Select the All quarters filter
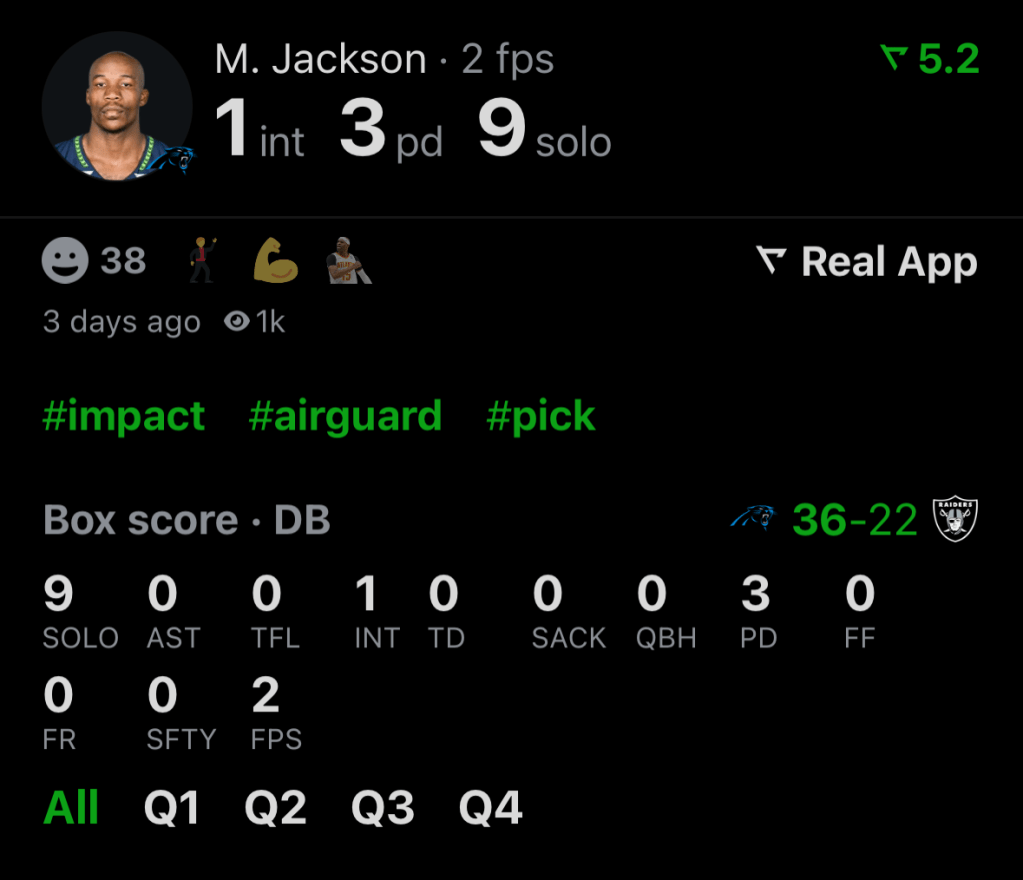 [x=71, y=807]
